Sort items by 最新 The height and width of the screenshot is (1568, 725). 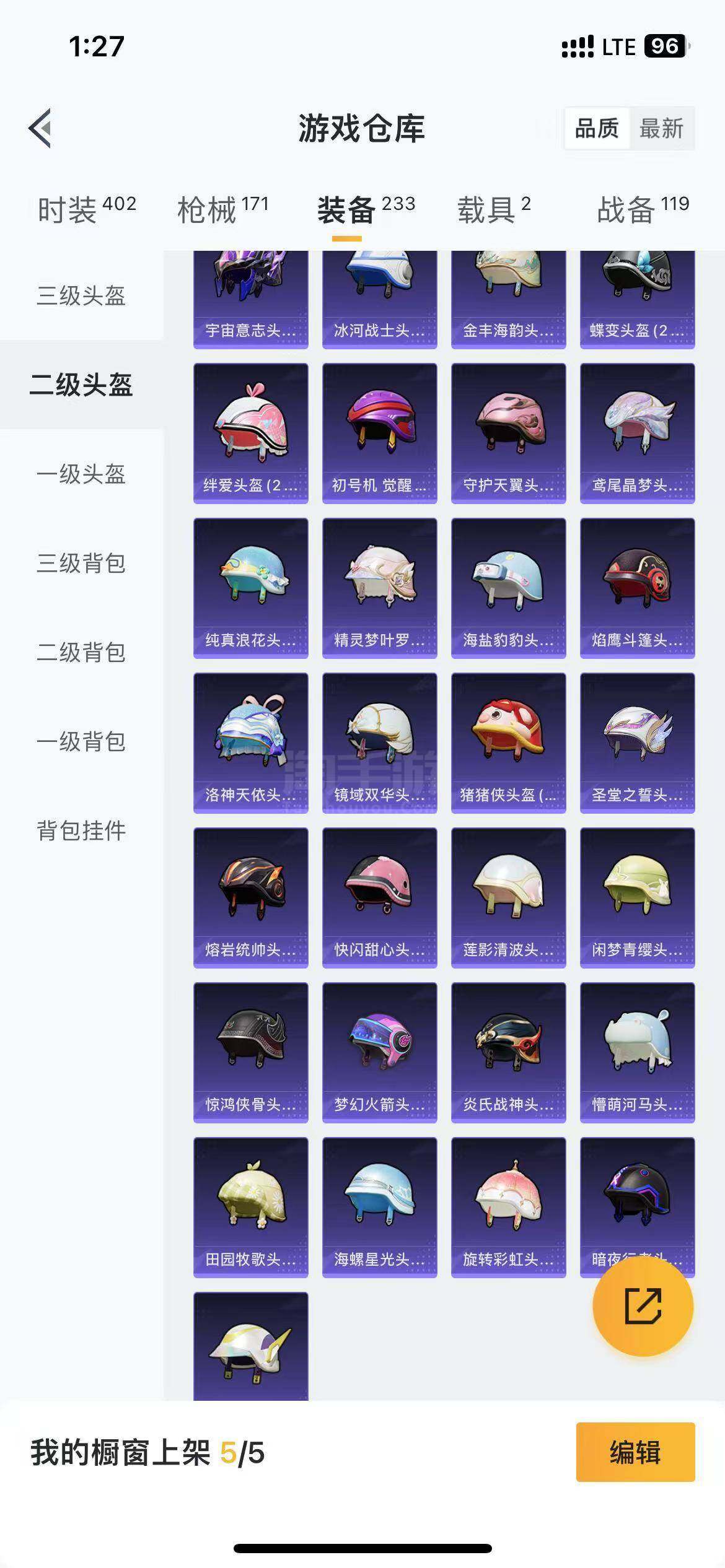click(661, 129)
